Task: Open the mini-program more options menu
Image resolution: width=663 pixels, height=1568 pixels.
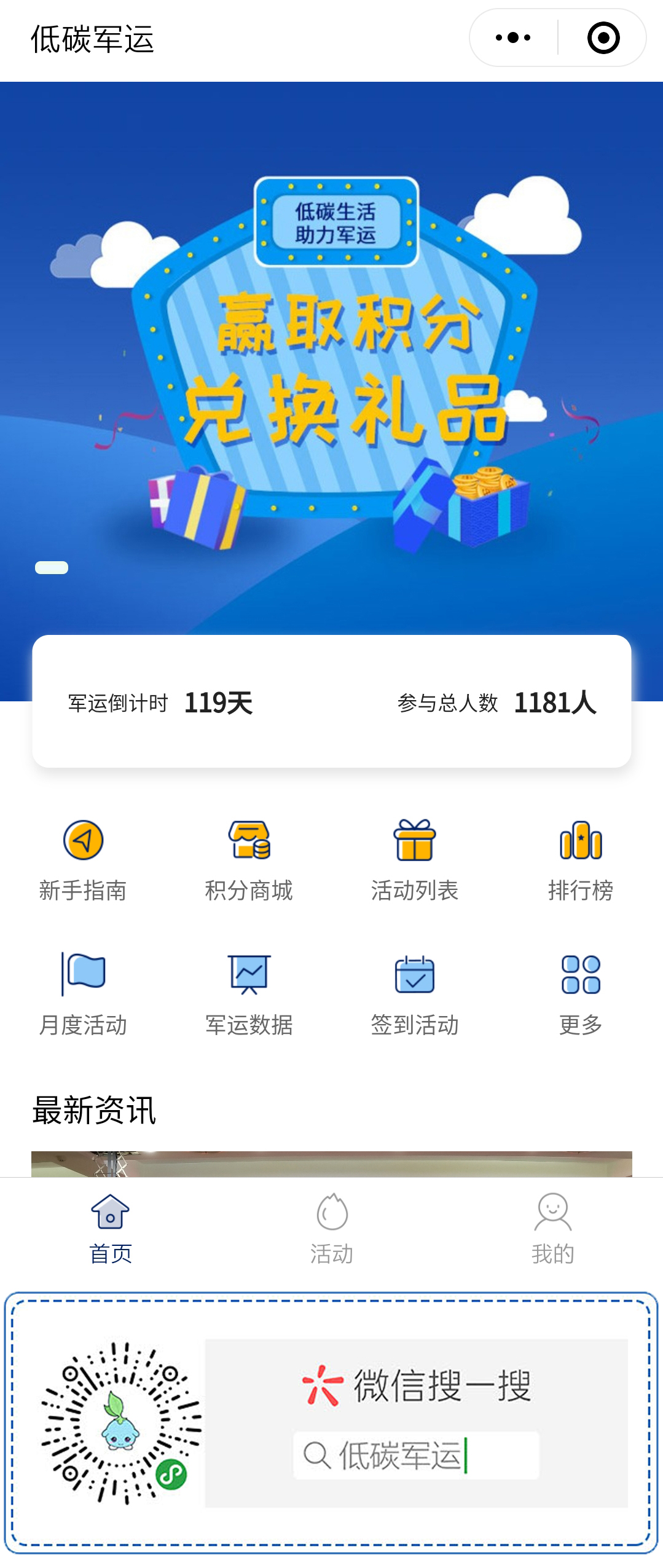Action: (513, 38)
